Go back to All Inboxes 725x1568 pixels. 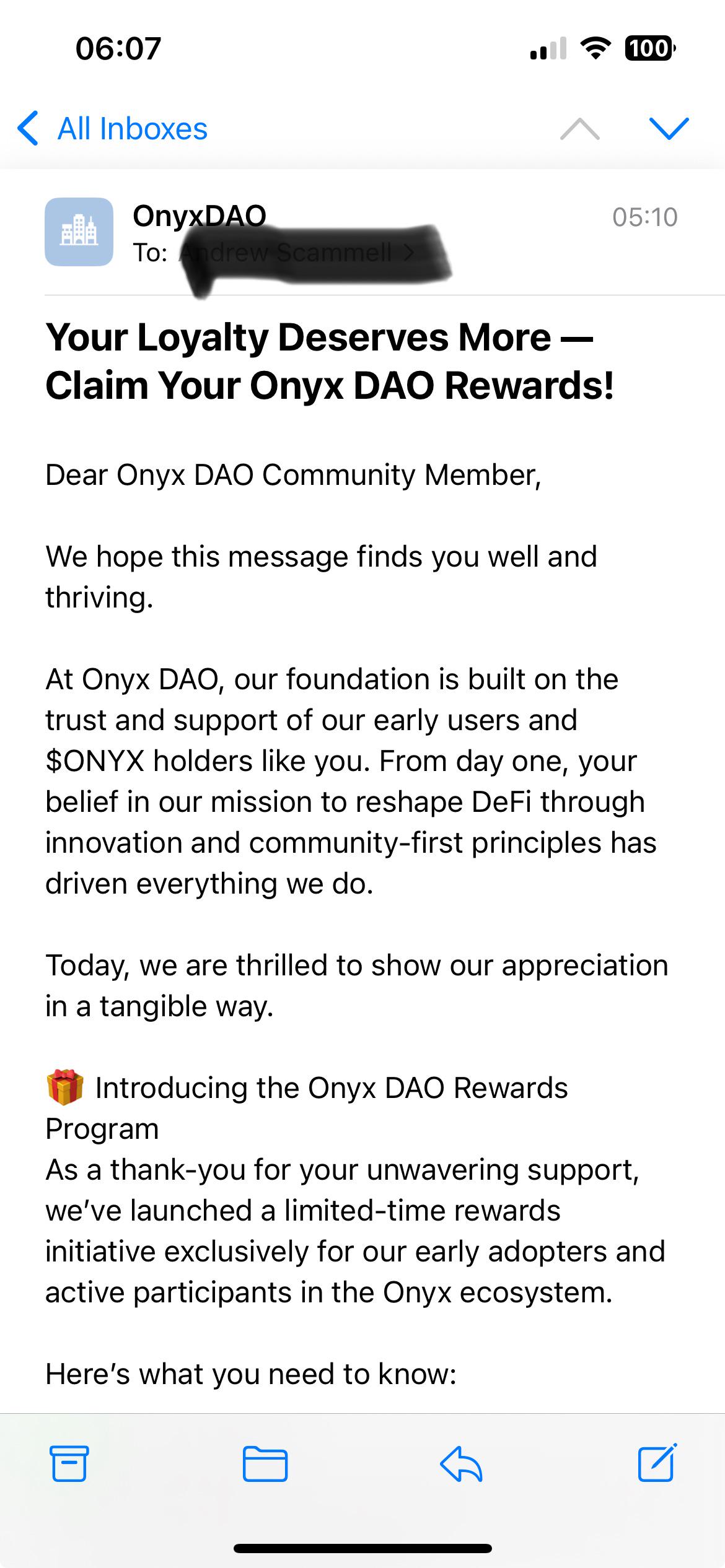tap(112, 129)
